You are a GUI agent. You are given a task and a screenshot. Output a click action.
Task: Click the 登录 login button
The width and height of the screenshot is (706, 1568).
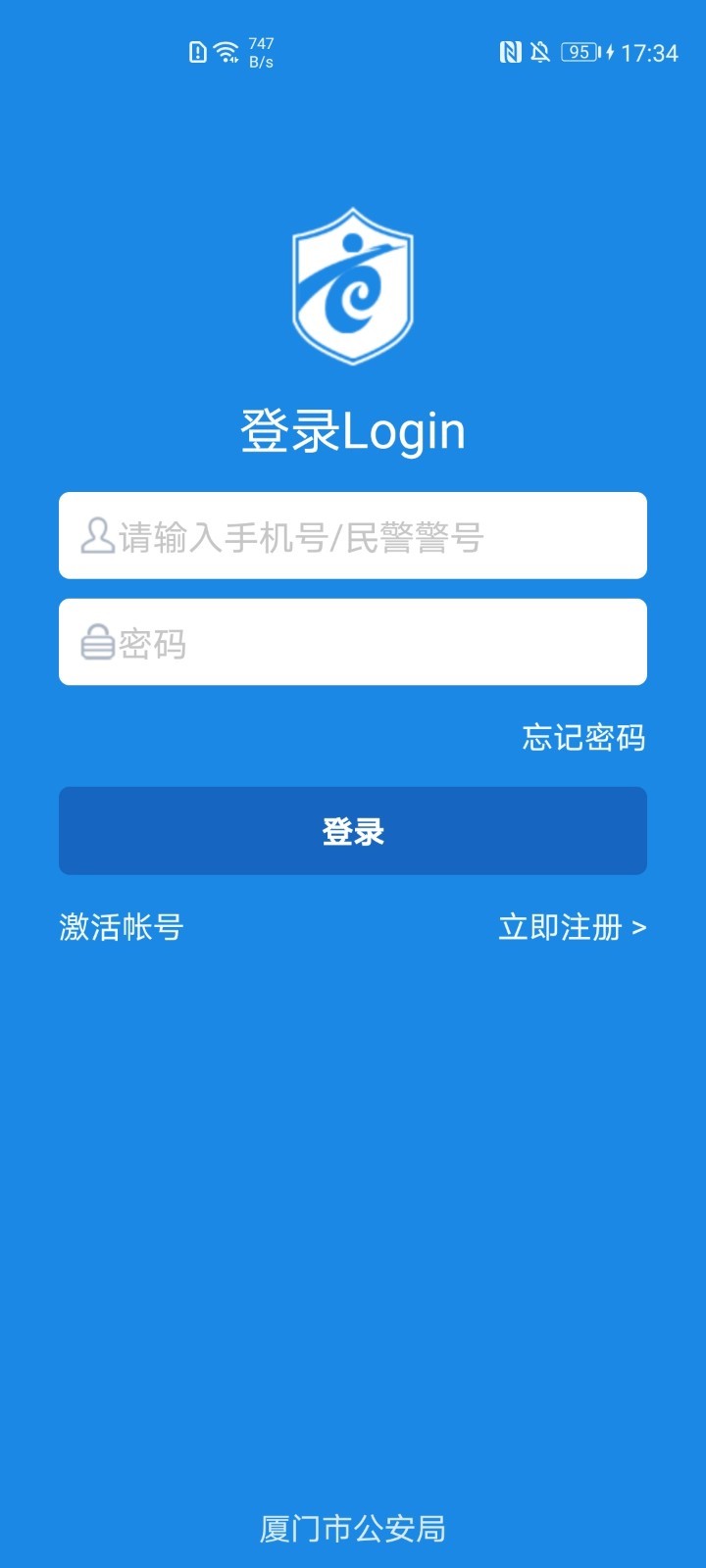pyautogui.click(x=352, y=830)
